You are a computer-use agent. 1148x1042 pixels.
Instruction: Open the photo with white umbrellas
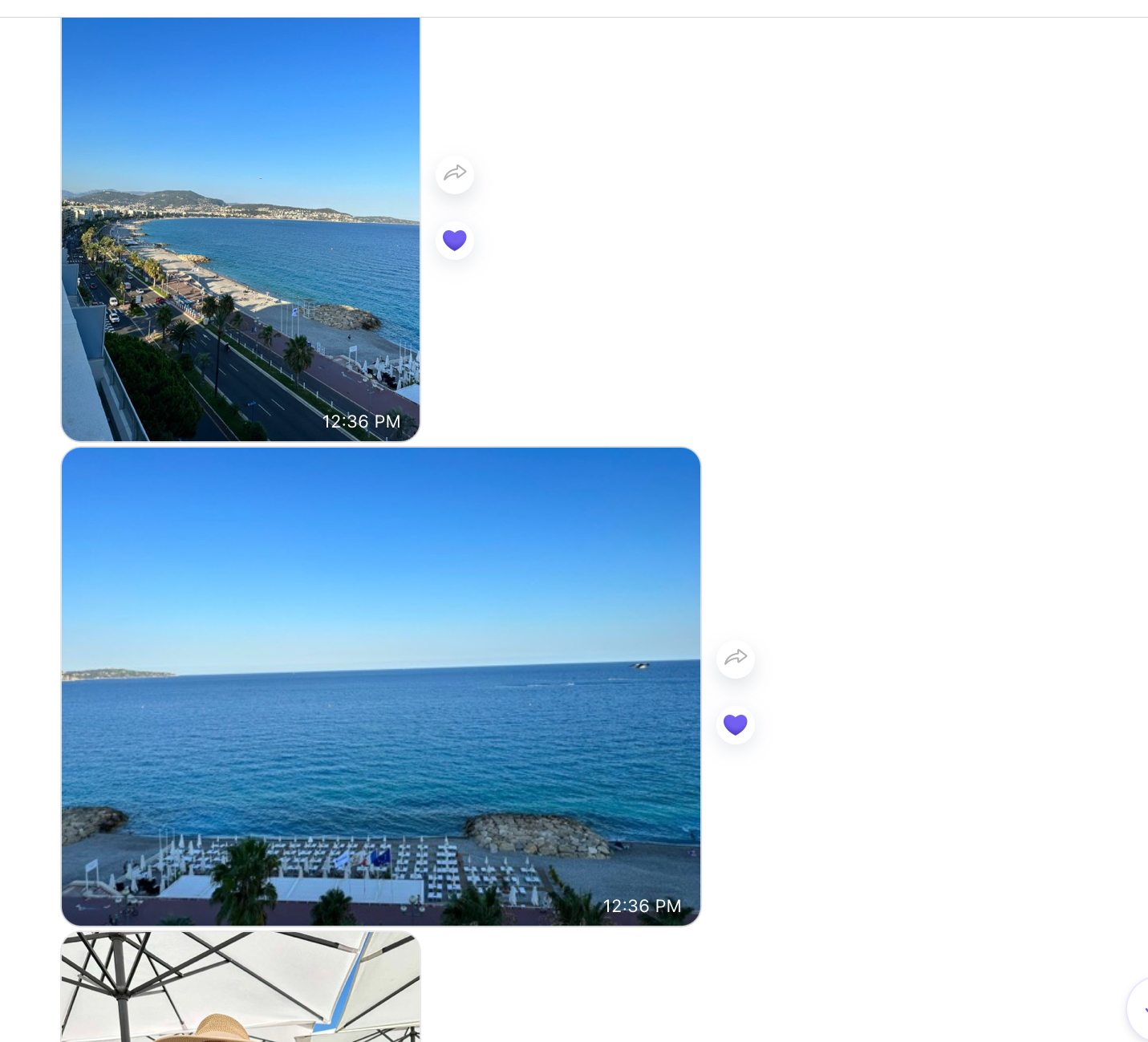pos(241,988)
